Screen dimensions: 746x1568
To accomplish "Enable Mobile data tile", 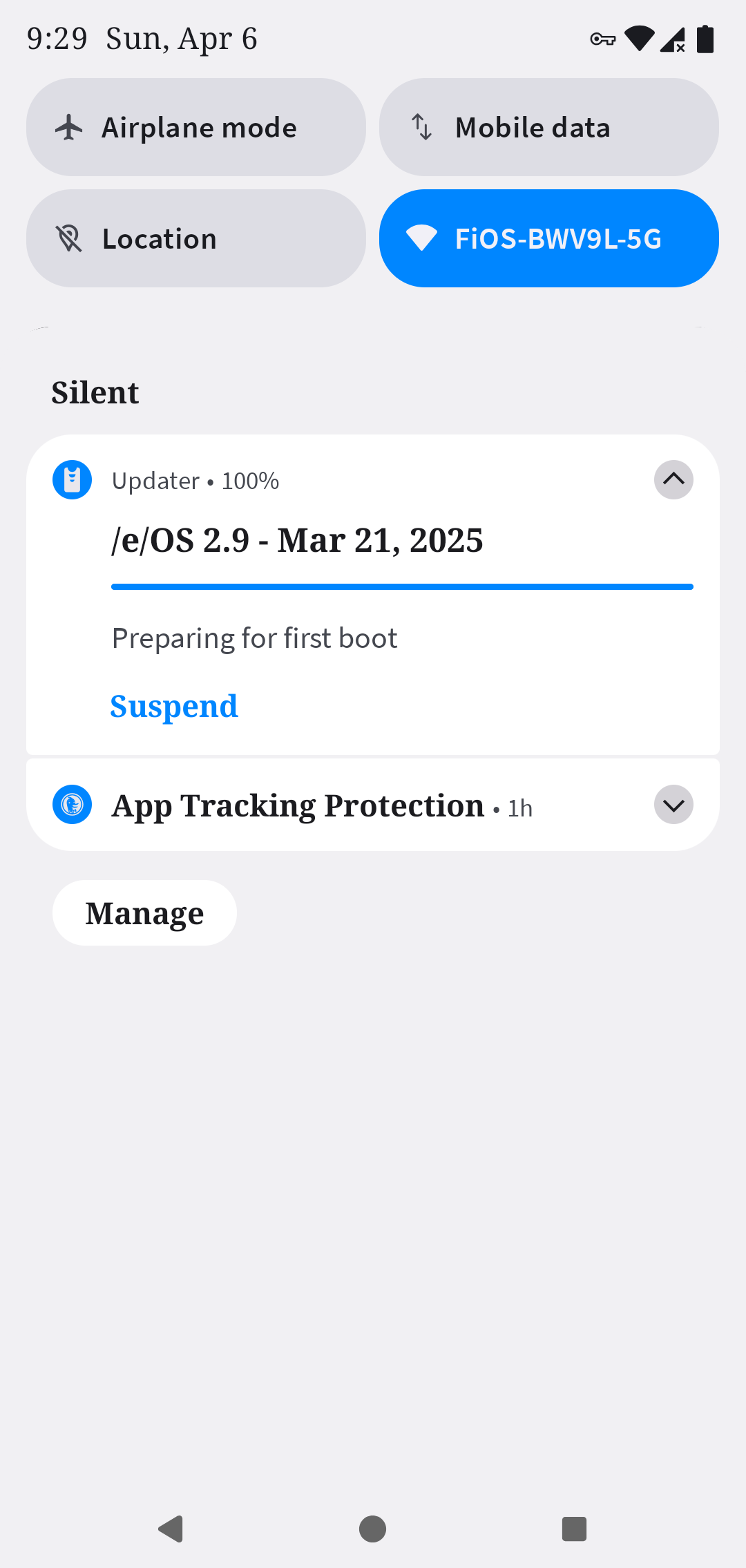I will (549, 127).
